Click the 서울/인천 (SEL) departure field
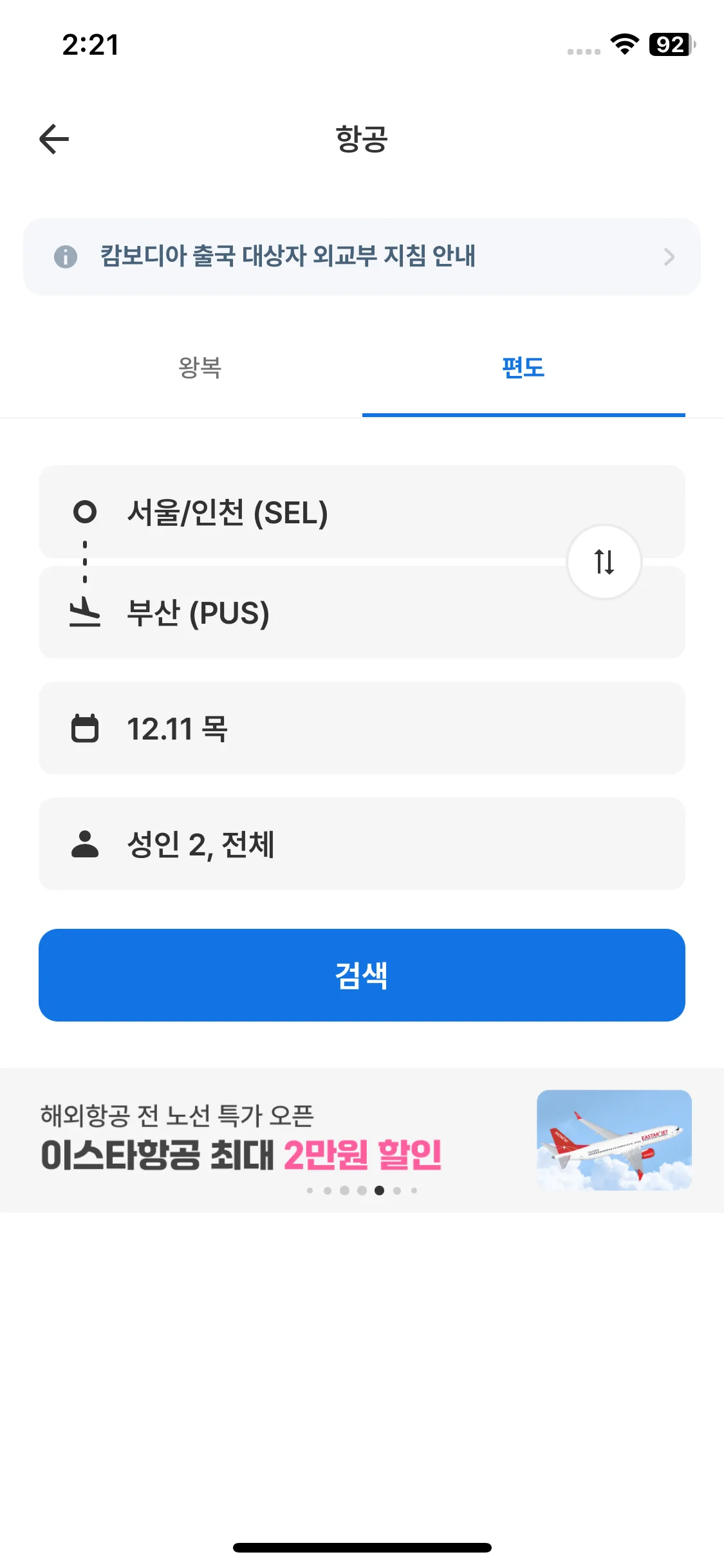This screenshot has width=724, height=1568. 362,512
